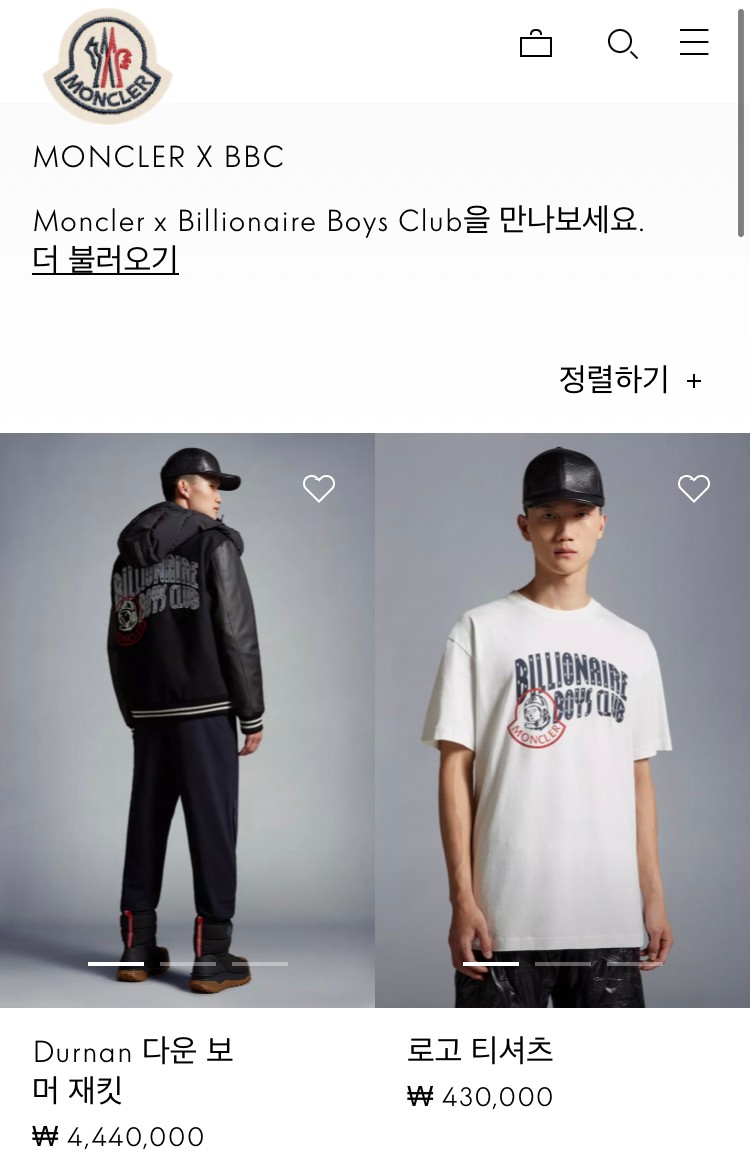750x1168 pixels.
Task: Tap the 더 불러오기 link
Action: (105, 260)
